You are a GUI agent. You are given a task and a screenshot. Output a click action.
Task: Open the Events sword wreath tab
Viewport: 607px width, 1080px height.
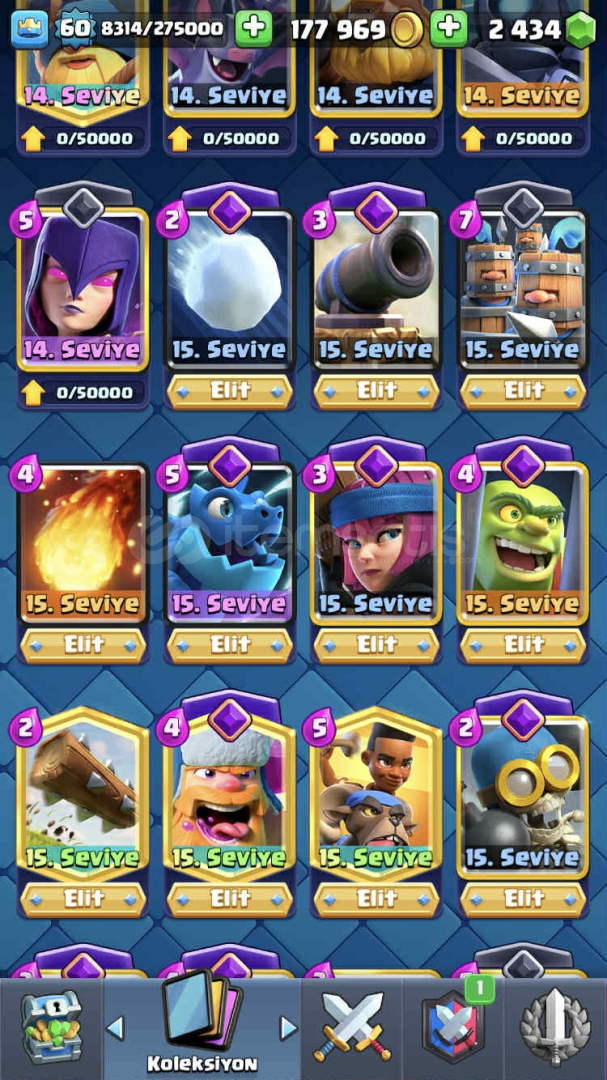(x=555, y=1026)
